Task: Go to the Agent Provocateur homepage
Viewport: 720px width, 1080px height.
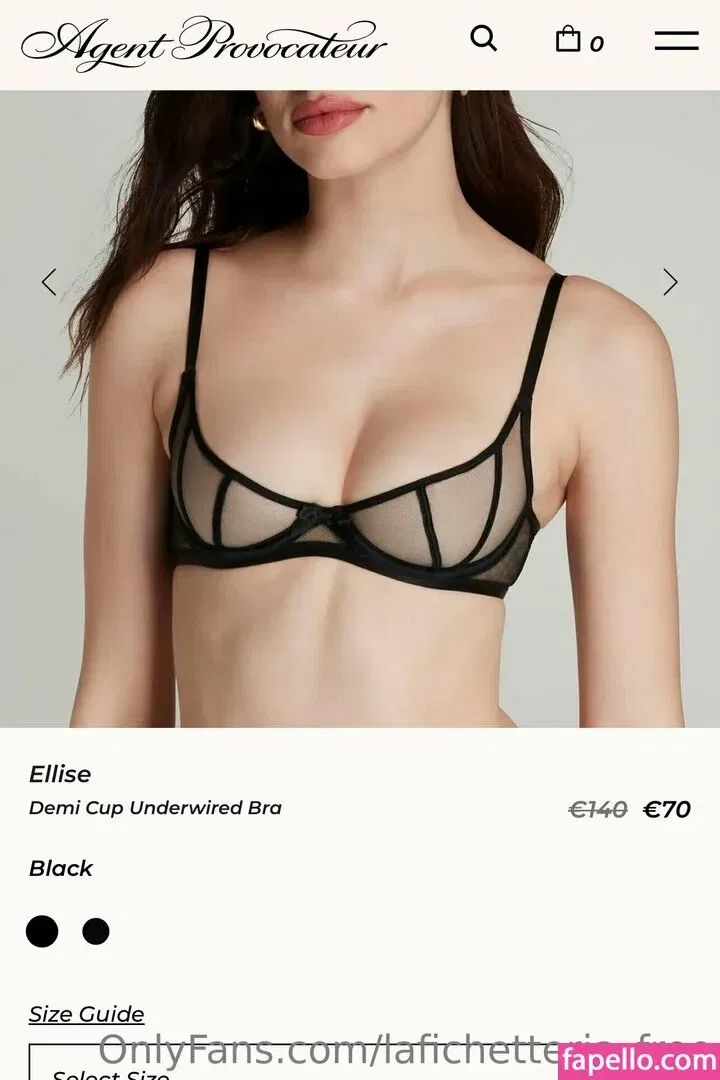Action: pos(203,43)
